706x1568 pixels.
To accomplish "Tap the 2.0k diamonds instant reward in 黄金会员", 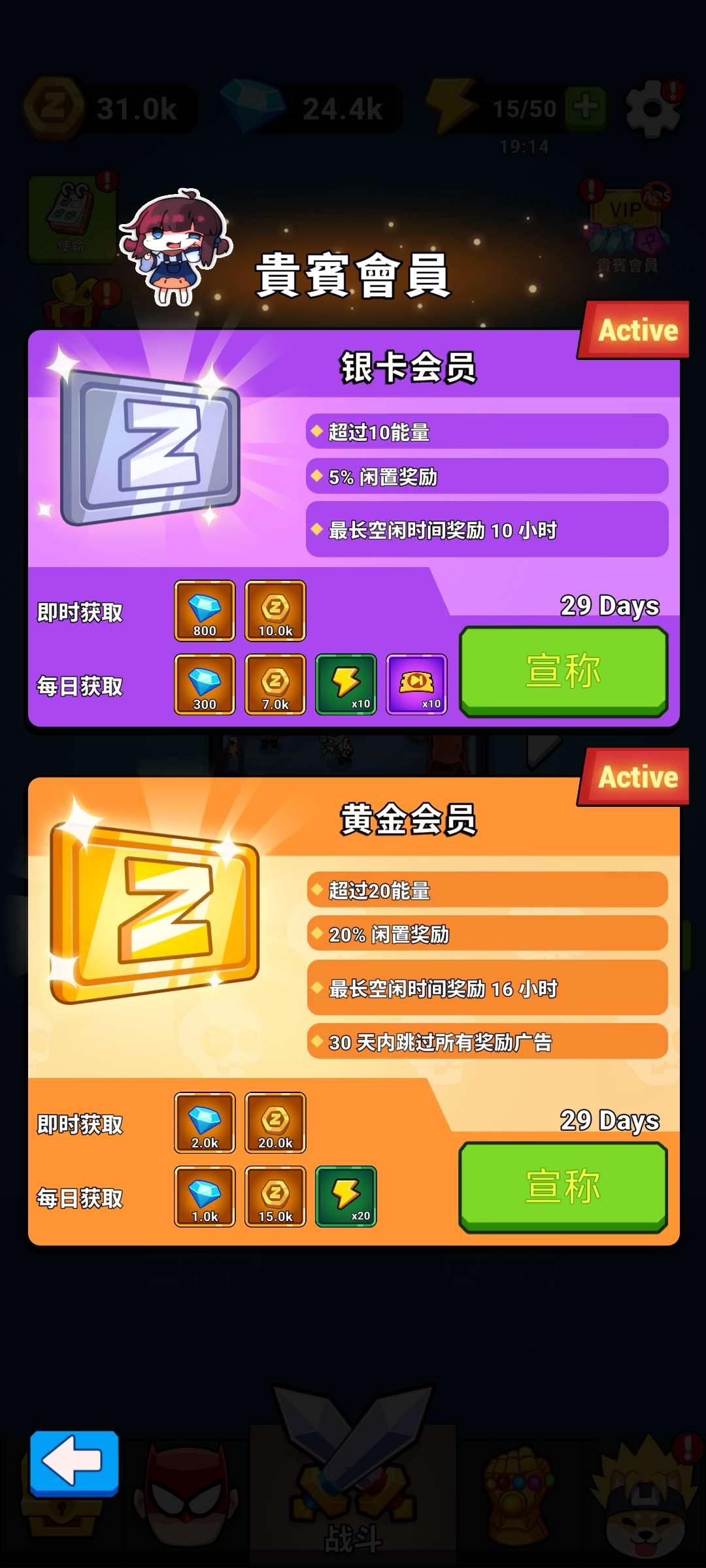I will tap(205, 1122).
